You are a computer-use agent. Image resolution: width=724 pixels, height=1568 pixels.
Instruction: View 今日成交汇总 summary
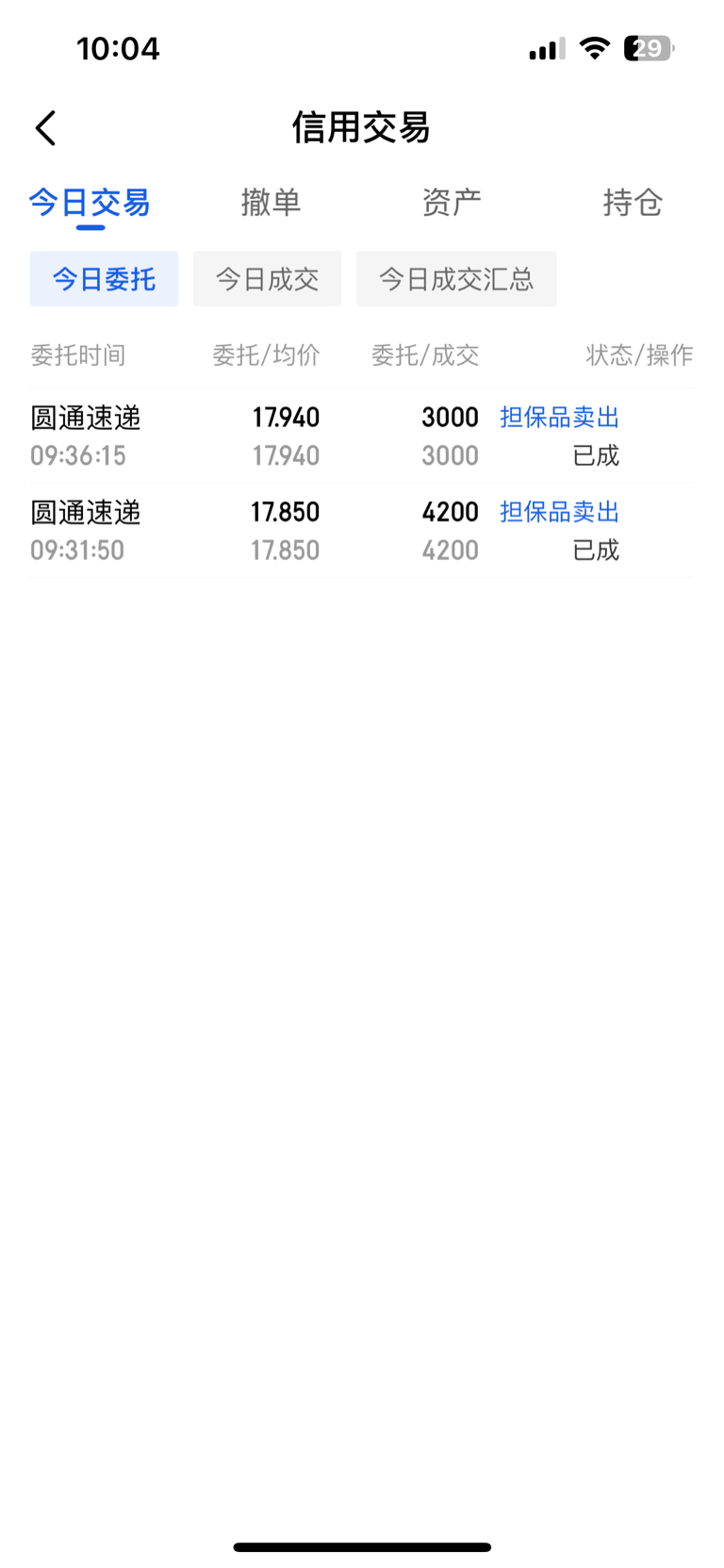click(x=456, y=279)
